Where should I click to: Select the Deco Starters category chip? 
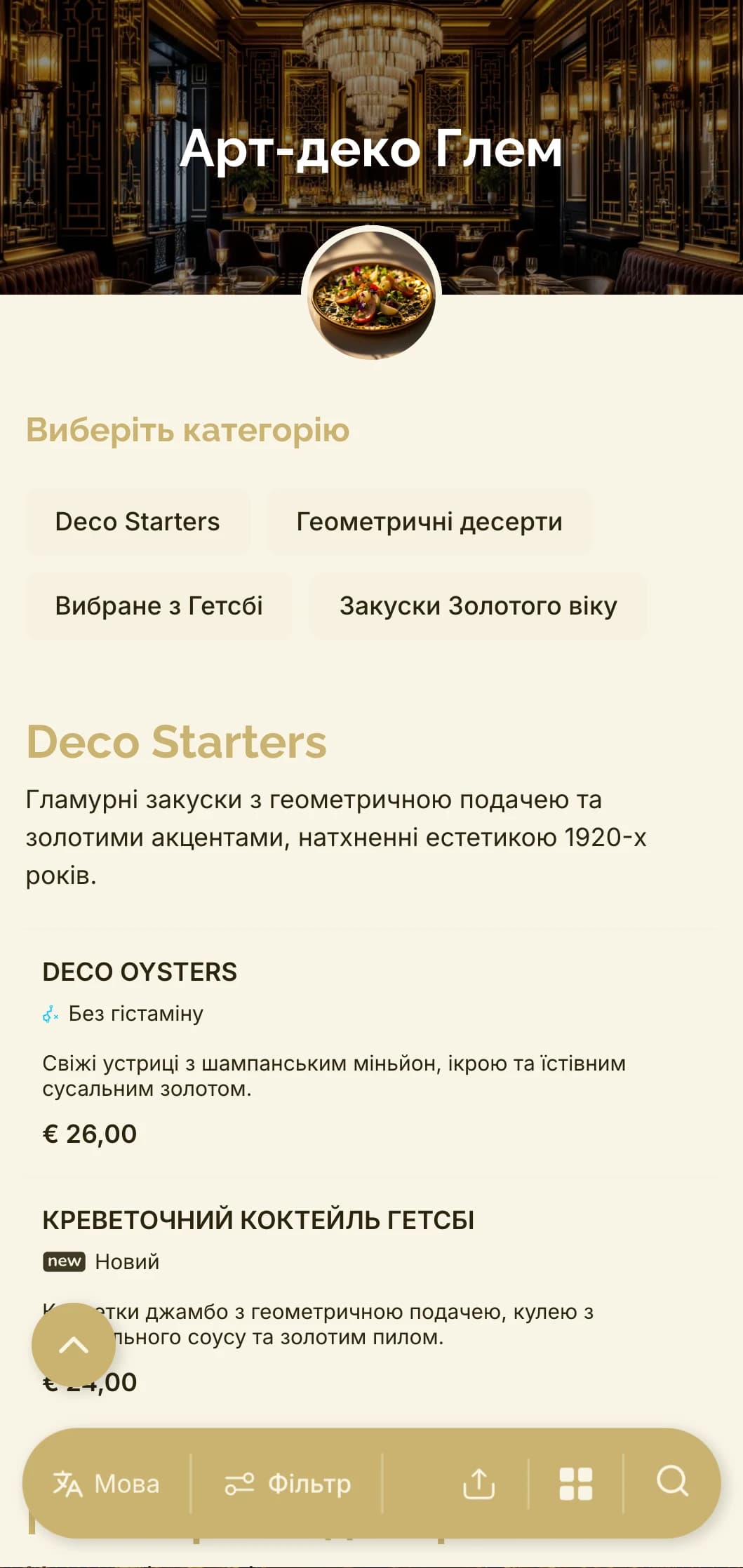(138, 522)
